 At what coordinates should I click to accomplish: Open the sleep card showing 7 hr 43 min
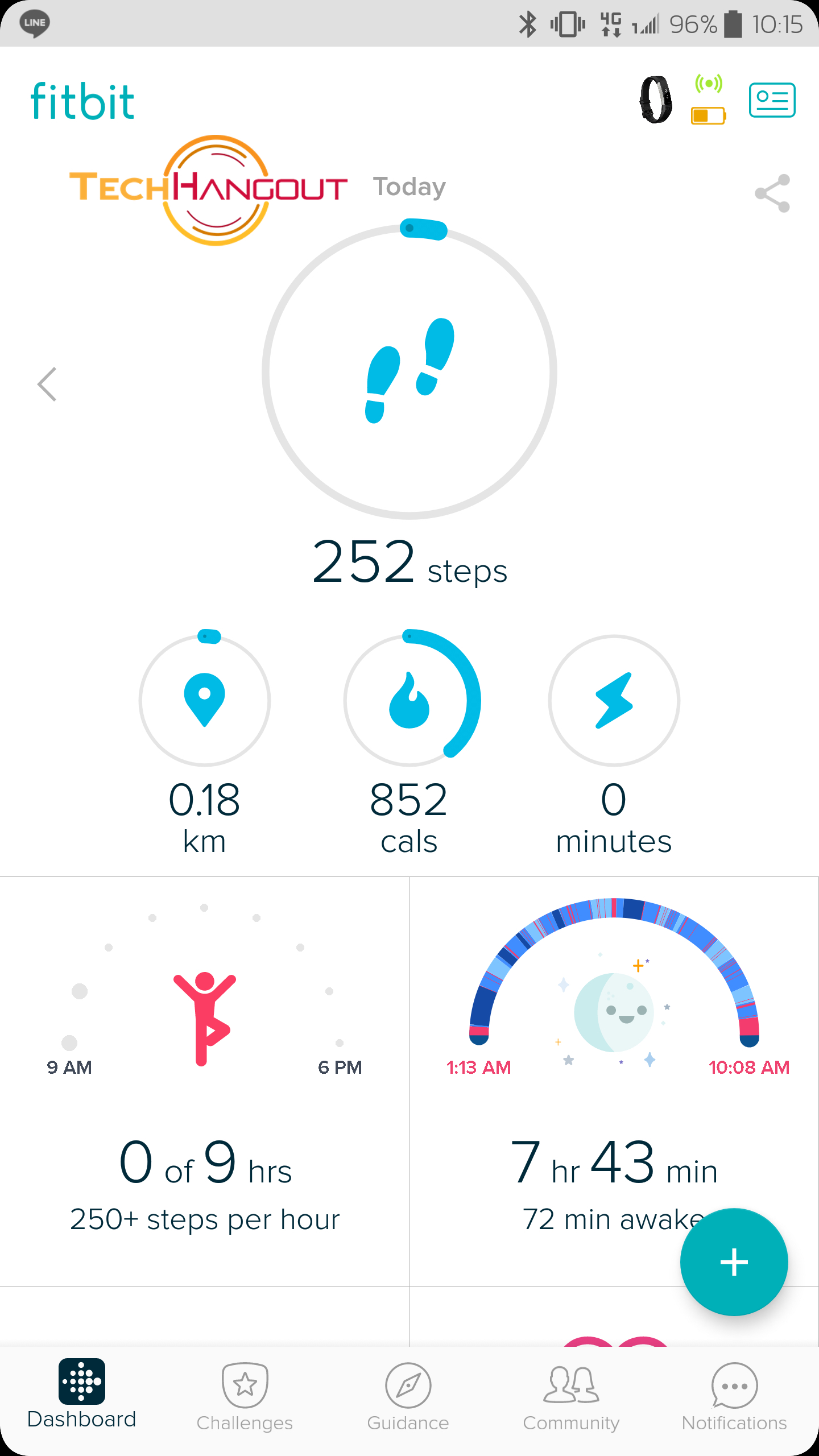(614, 1081)
